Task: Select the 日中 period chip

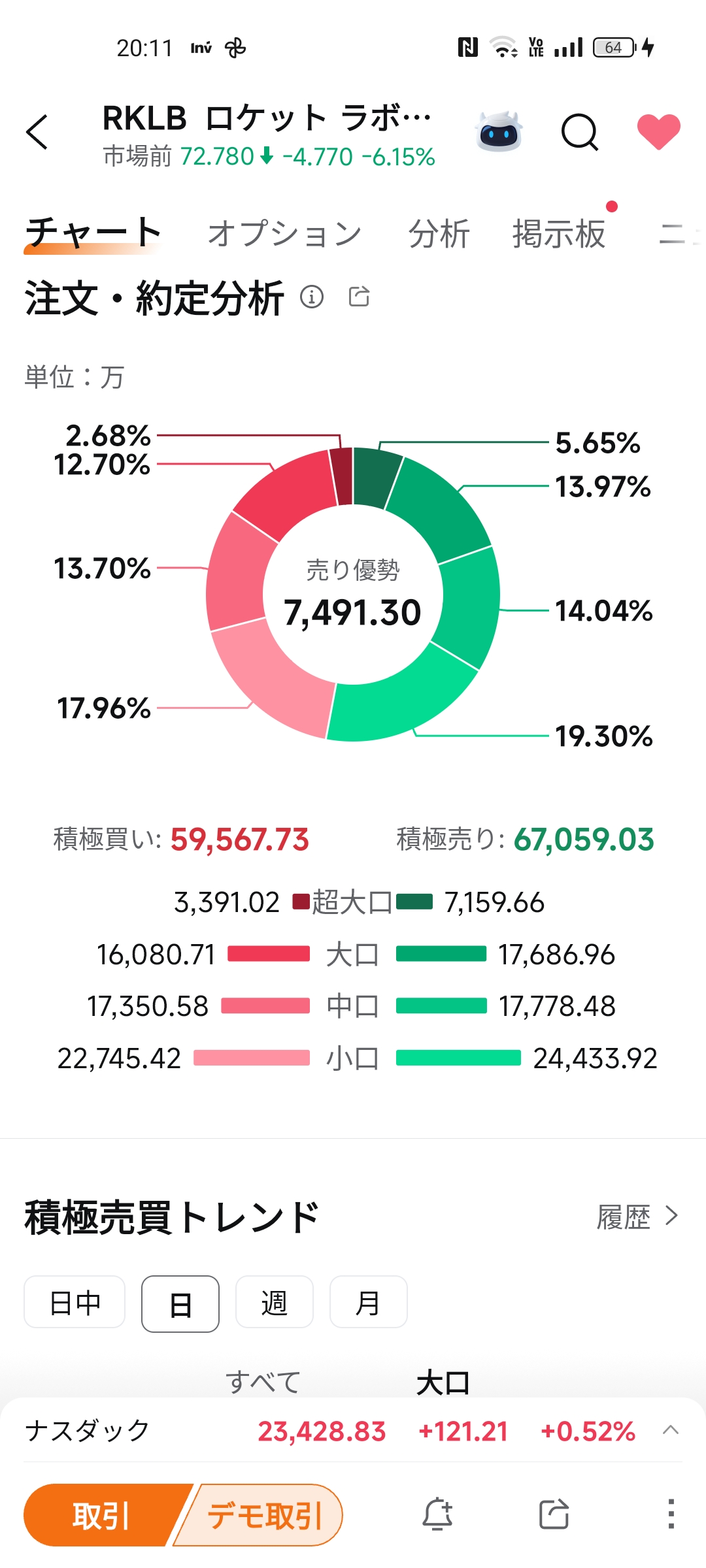Action: coord(75,1303)
